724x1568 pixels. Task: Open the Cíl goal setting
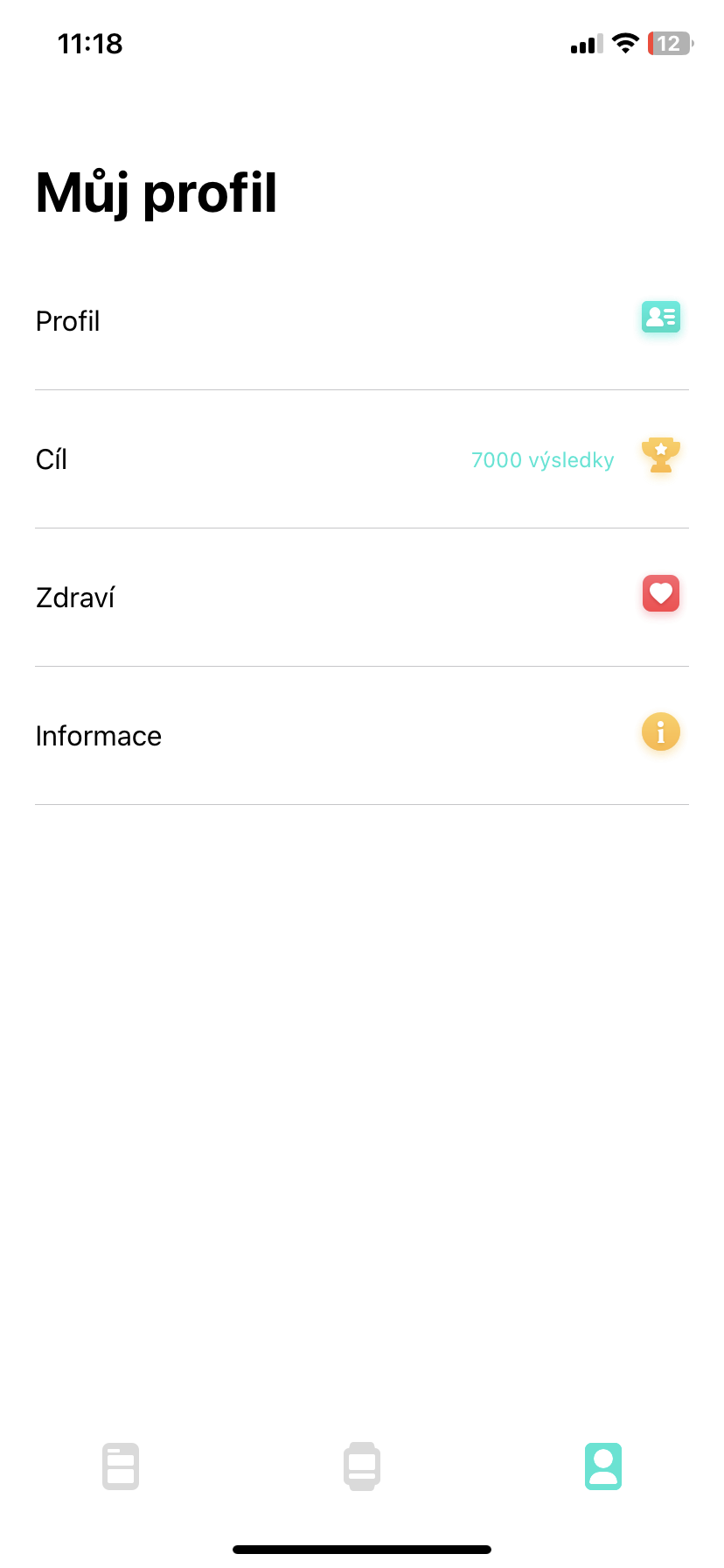362,459
